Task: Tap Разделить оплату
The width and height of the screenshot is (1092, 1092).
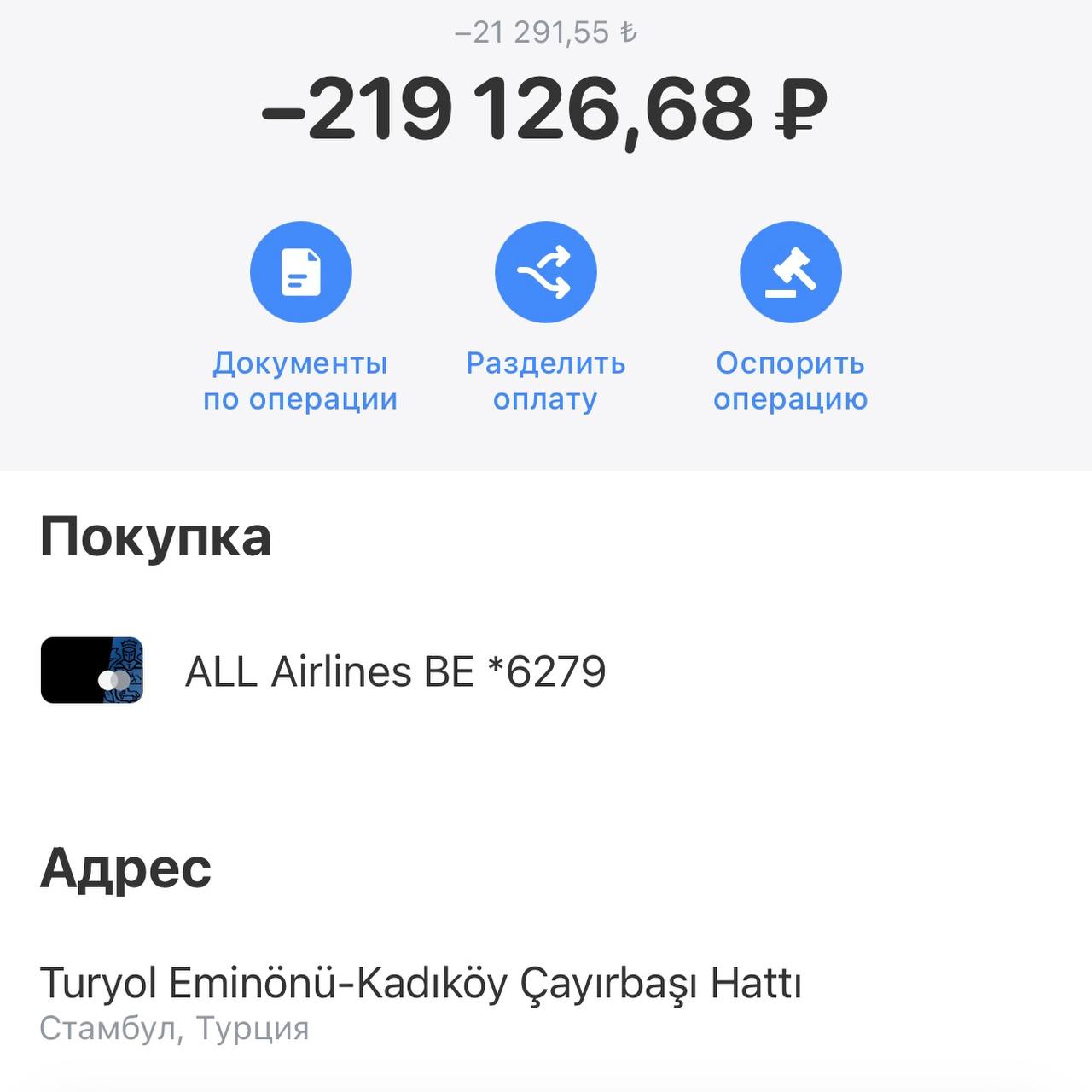Action: (545, 273)
